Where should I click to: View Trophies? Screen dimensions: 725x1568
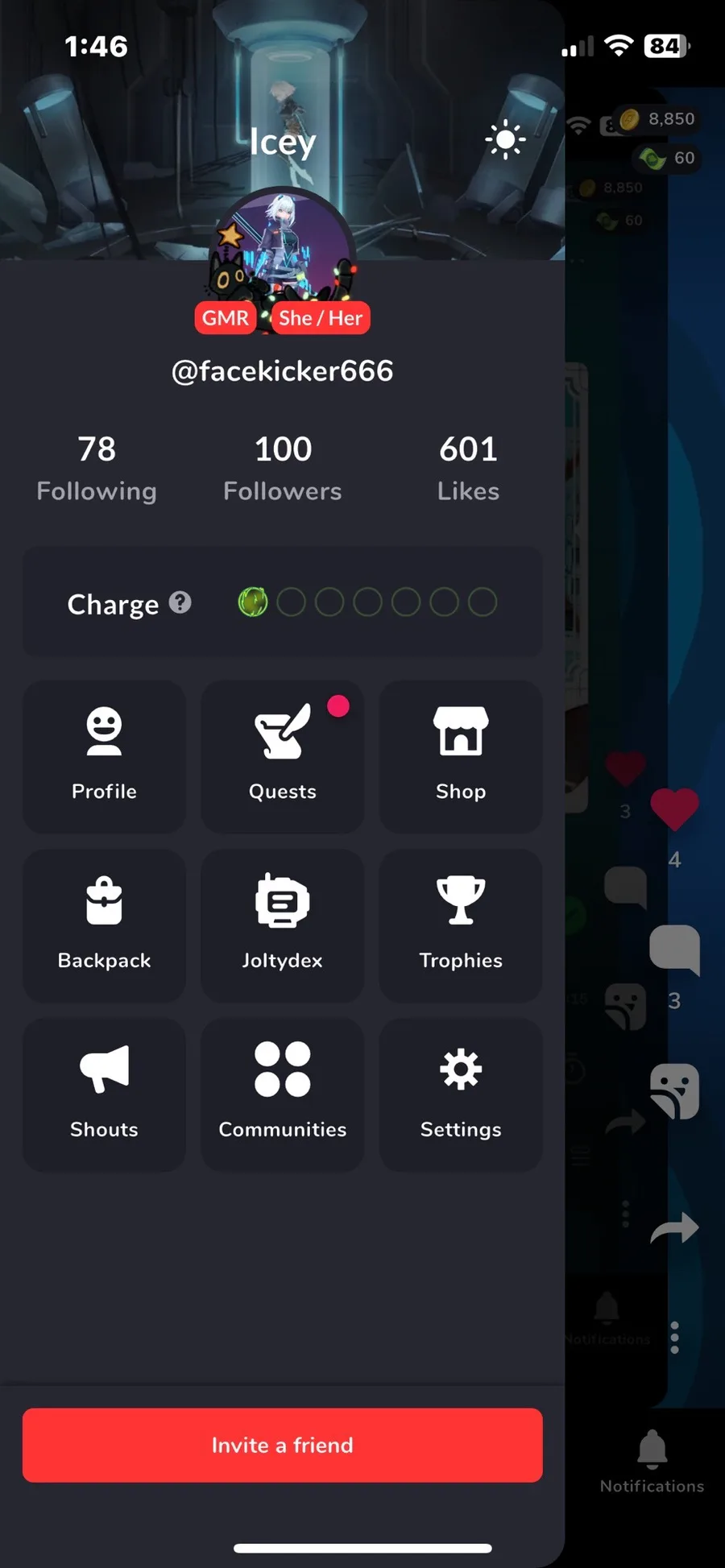click(461, 925)
